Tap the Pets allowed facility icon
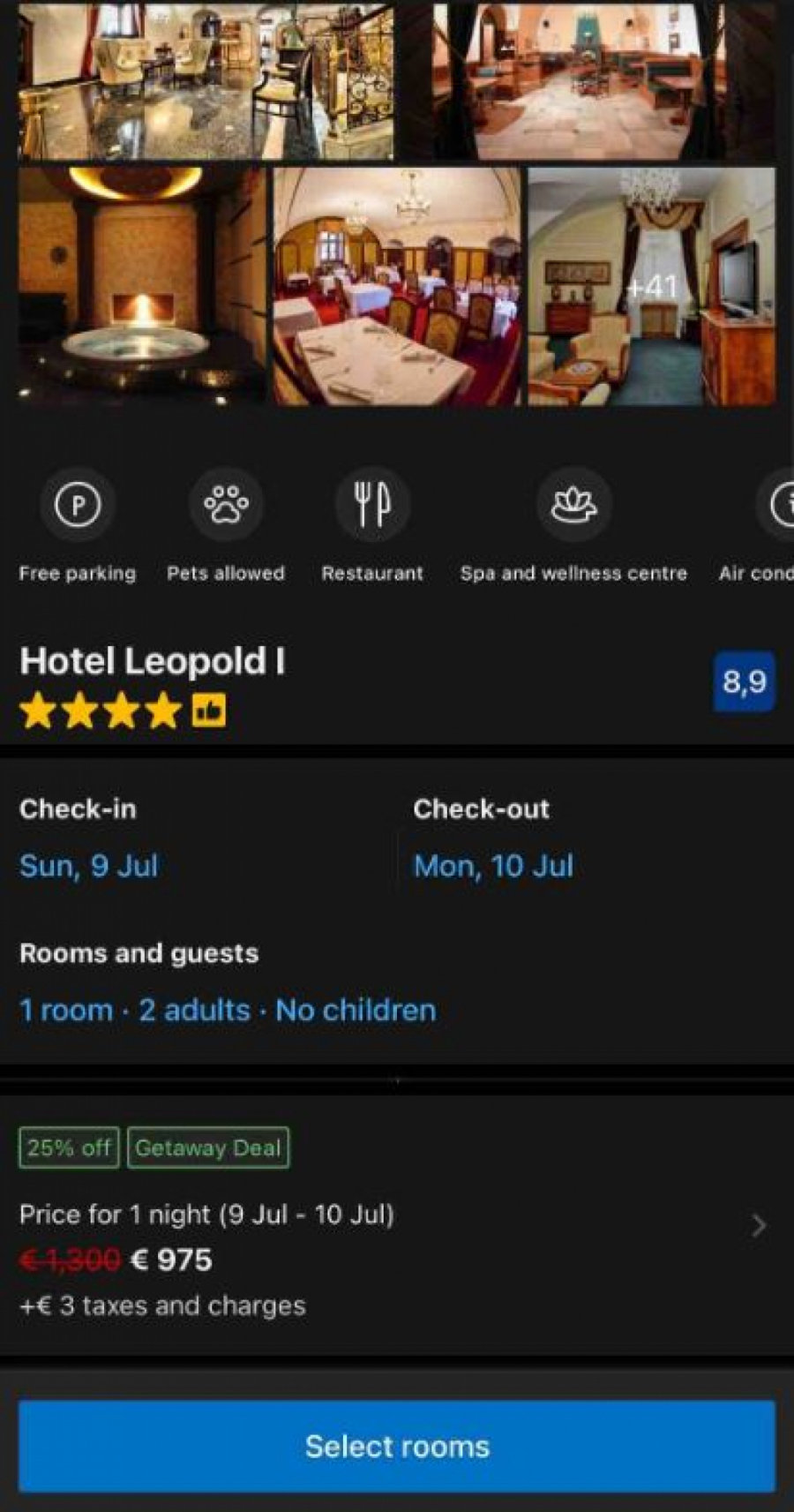Viewport: 794px width, 1512px height. [x=226, y=506]
